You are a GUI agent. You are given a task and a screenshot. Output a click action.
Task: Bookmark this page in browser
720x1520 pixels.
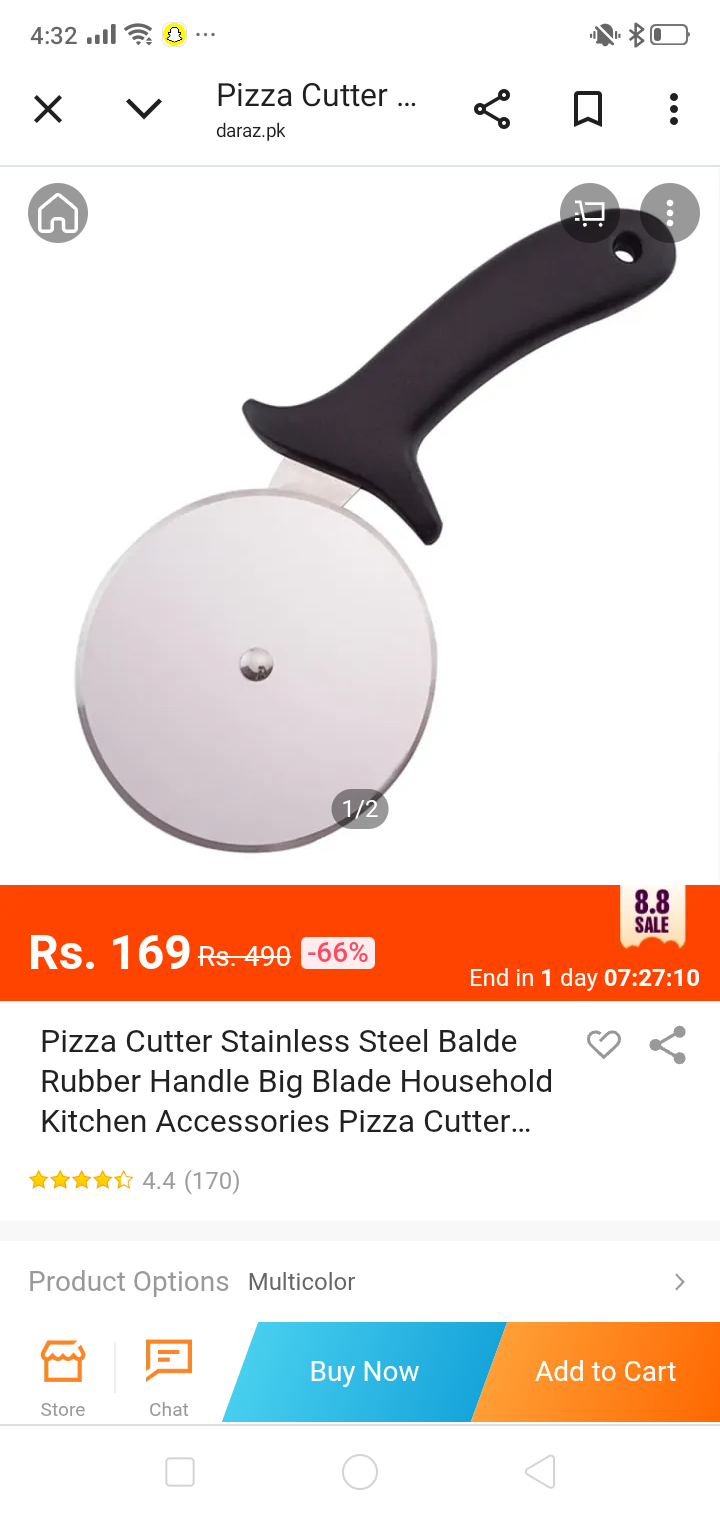tap(588, 109)
